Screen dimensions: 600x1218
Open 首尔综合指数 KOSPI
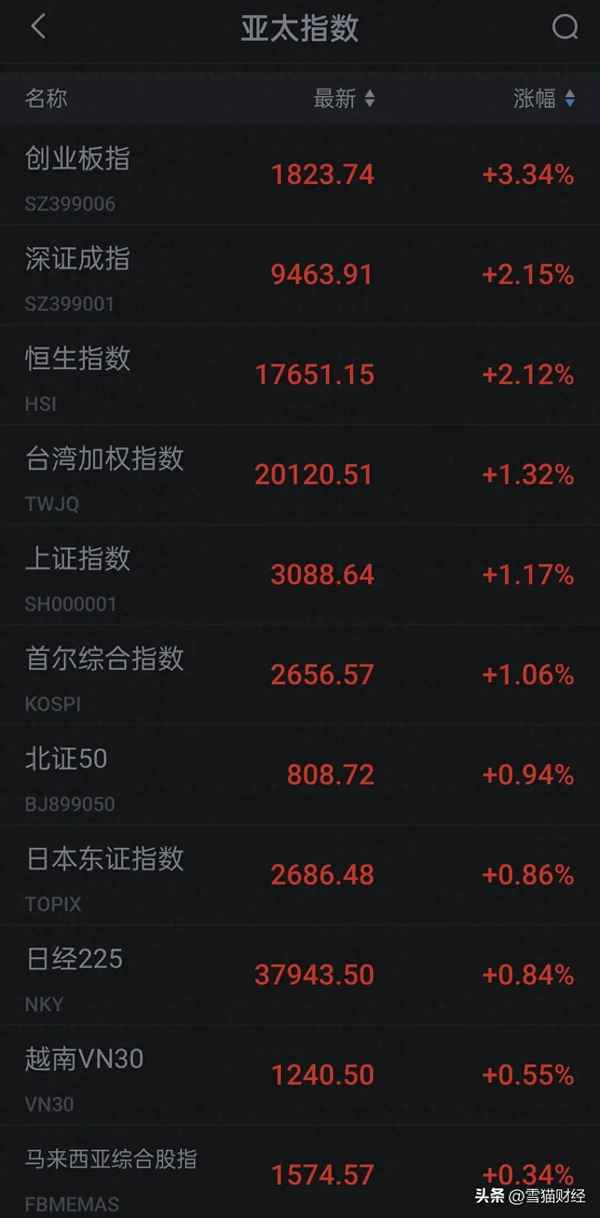pos(105,675)
